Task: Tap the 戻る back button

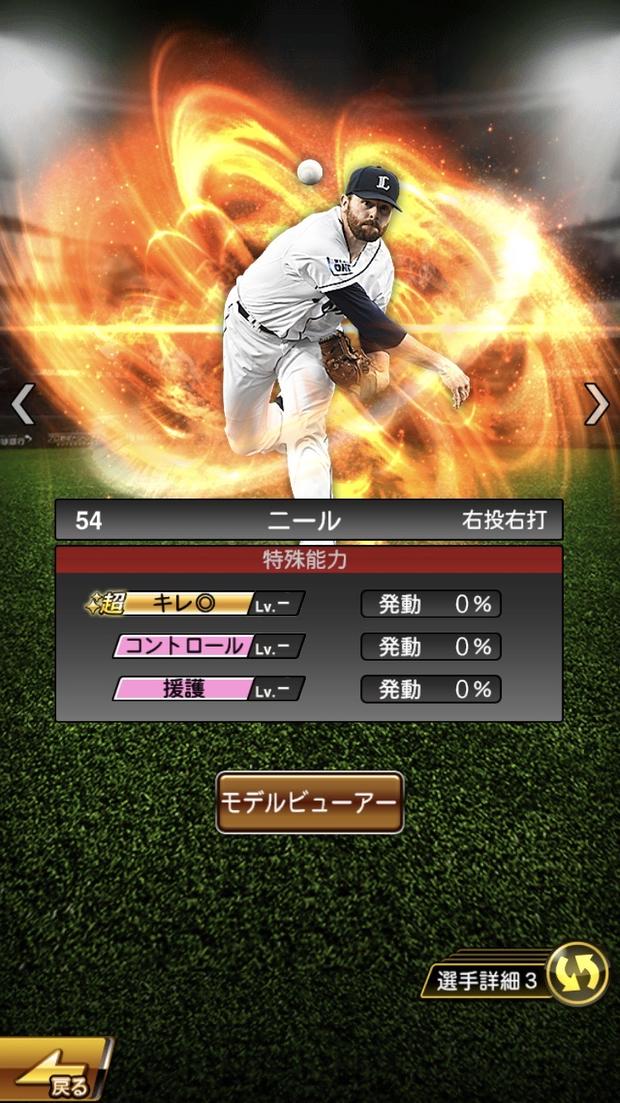Action: tap(55, 1074)
